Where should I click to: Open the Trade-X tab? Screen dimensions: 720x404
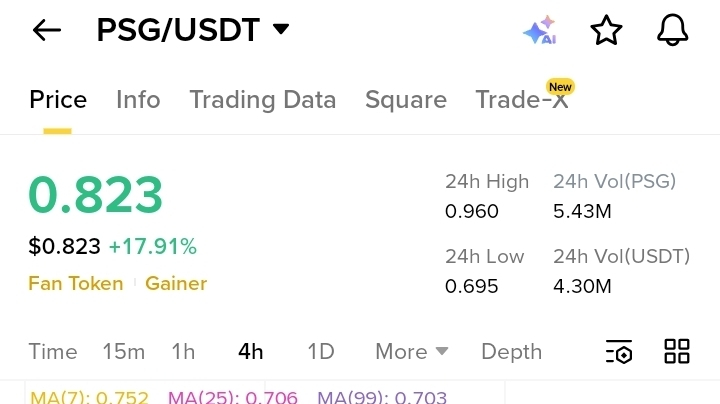pos(521,100)
